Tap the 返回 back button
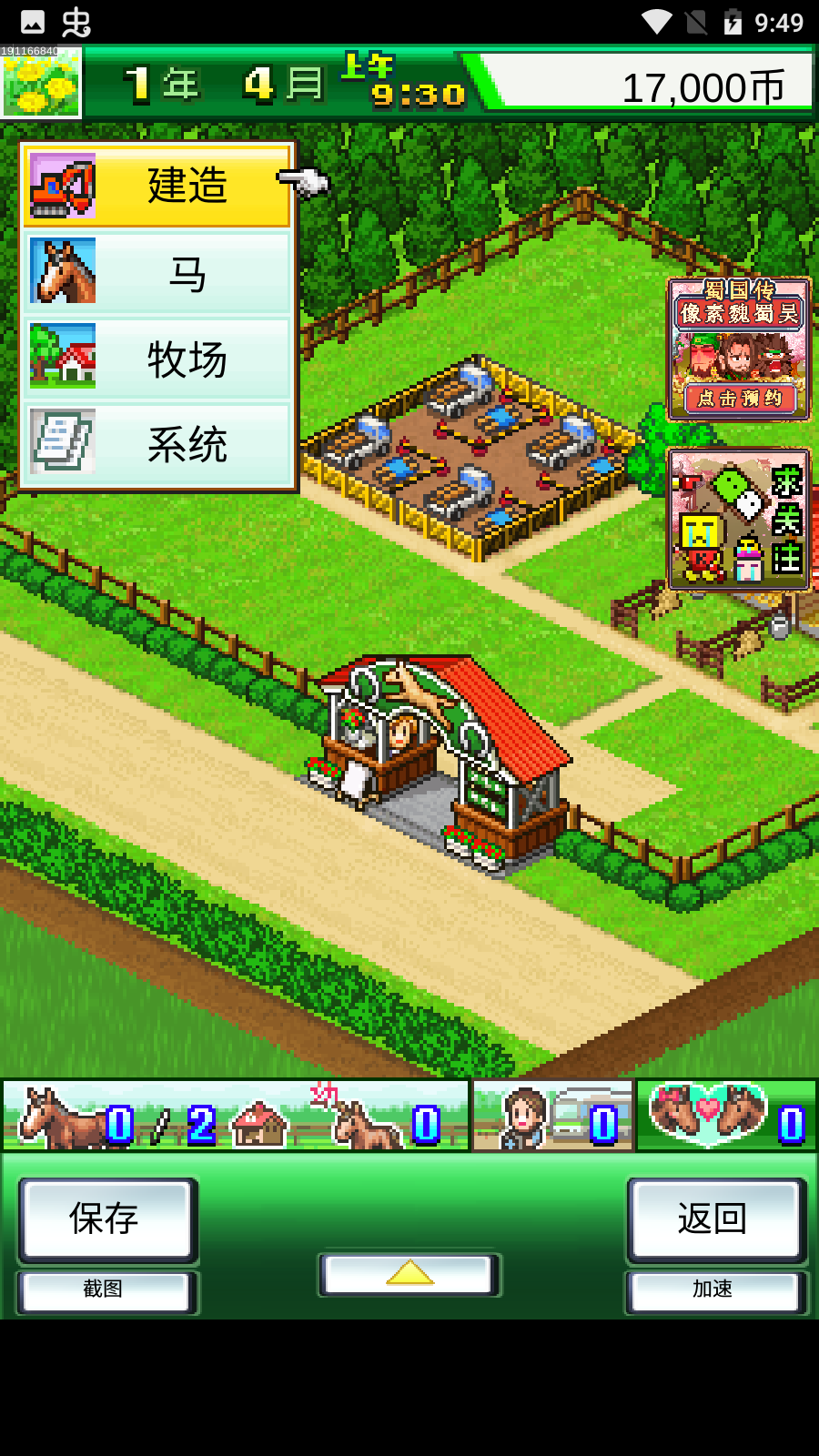 [714, 1218]
